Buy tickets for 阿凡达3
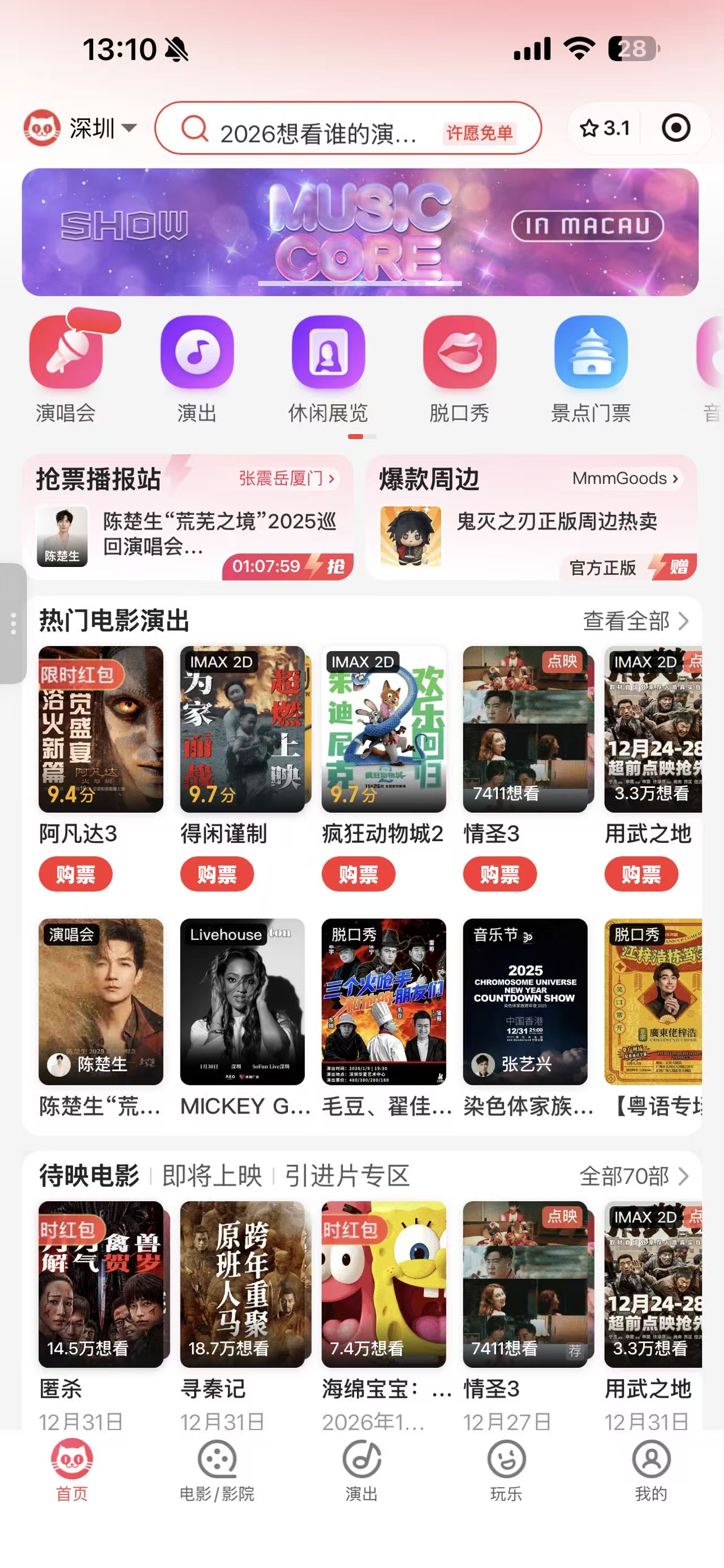 [75, 874]
